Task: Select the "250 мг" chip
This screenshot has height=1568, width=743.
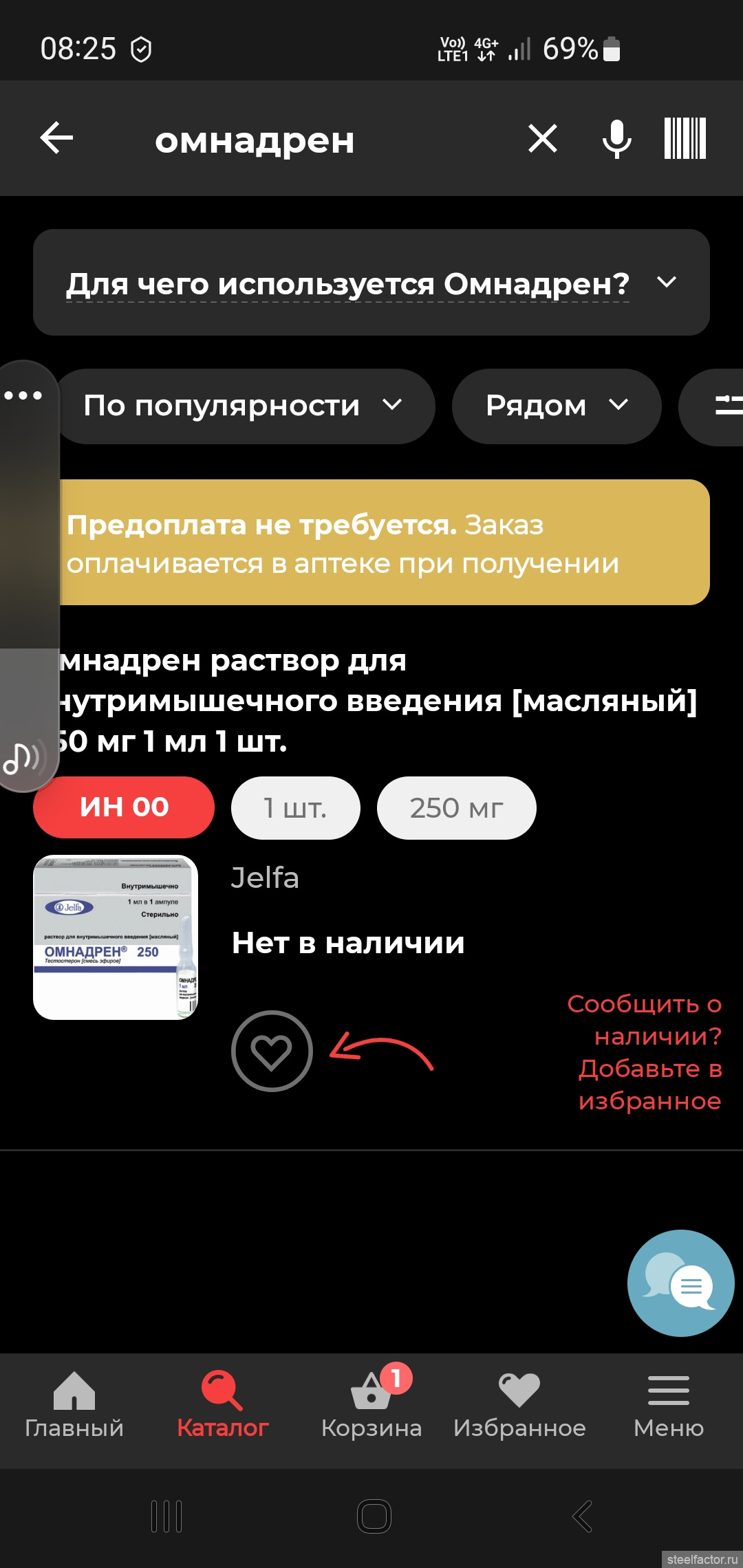Action: [456, 807]
